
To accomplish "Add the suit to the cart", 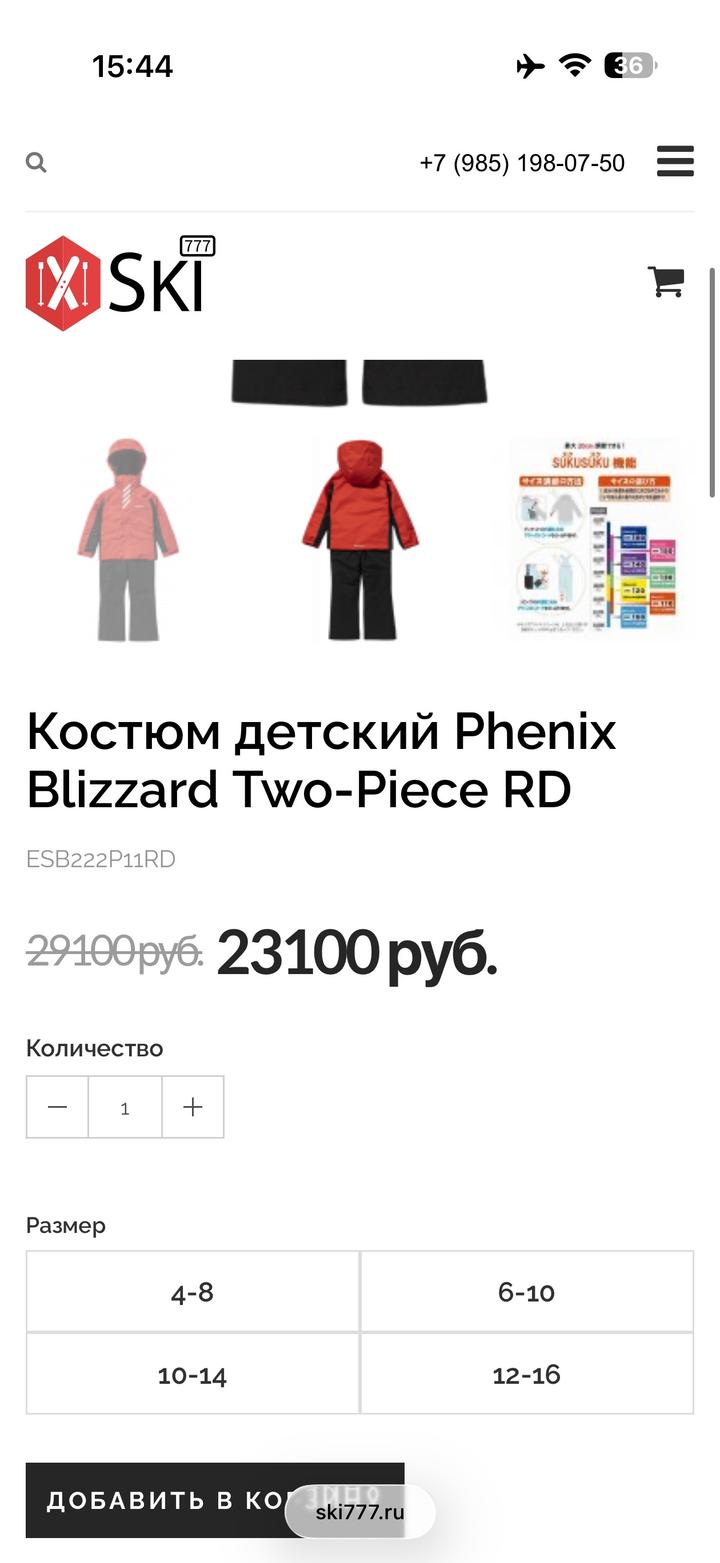I will point(160,1500).
